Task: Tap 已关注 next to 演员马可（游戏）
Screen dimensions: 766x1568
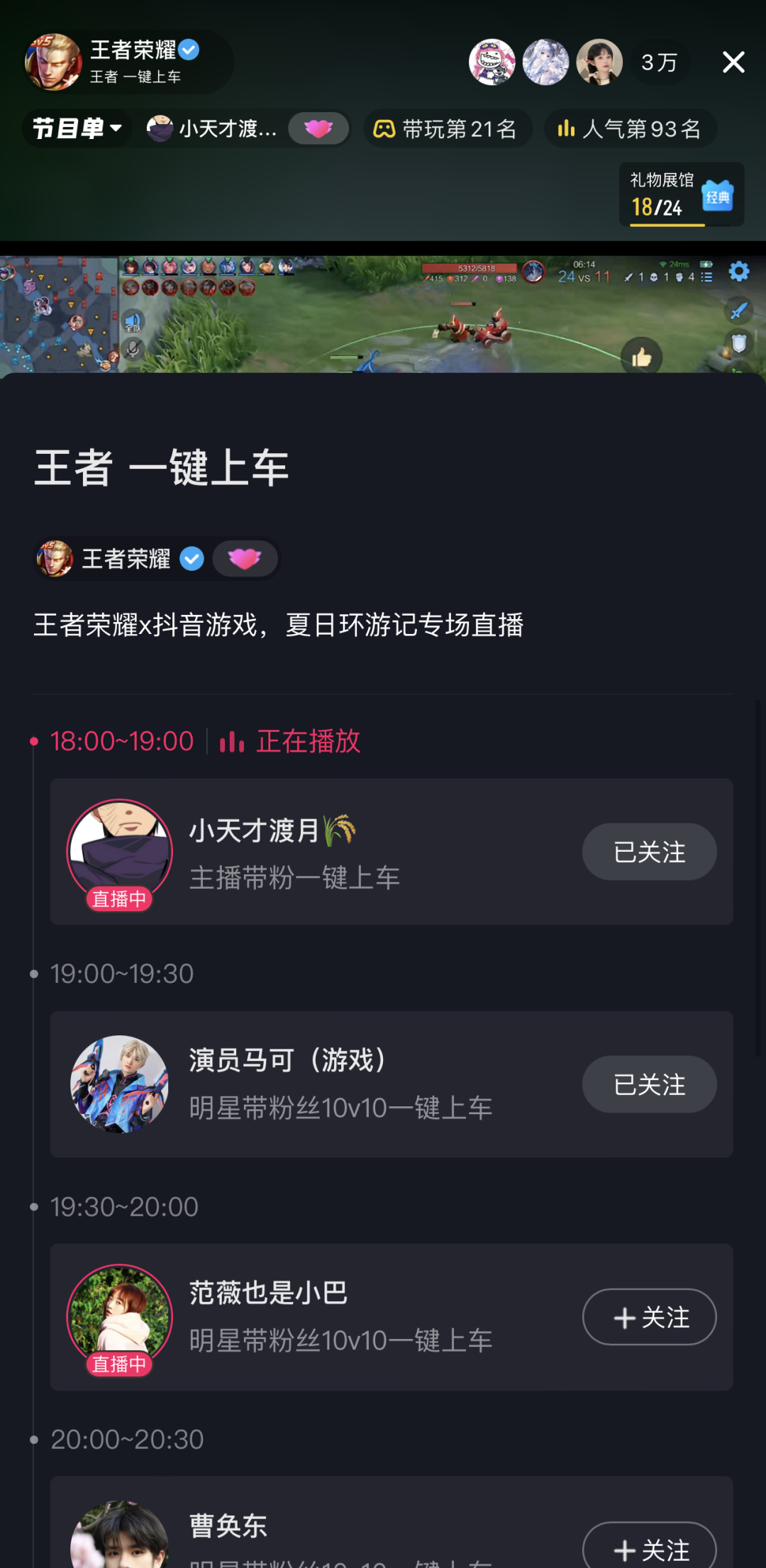Action: [x=649, y=1084]
